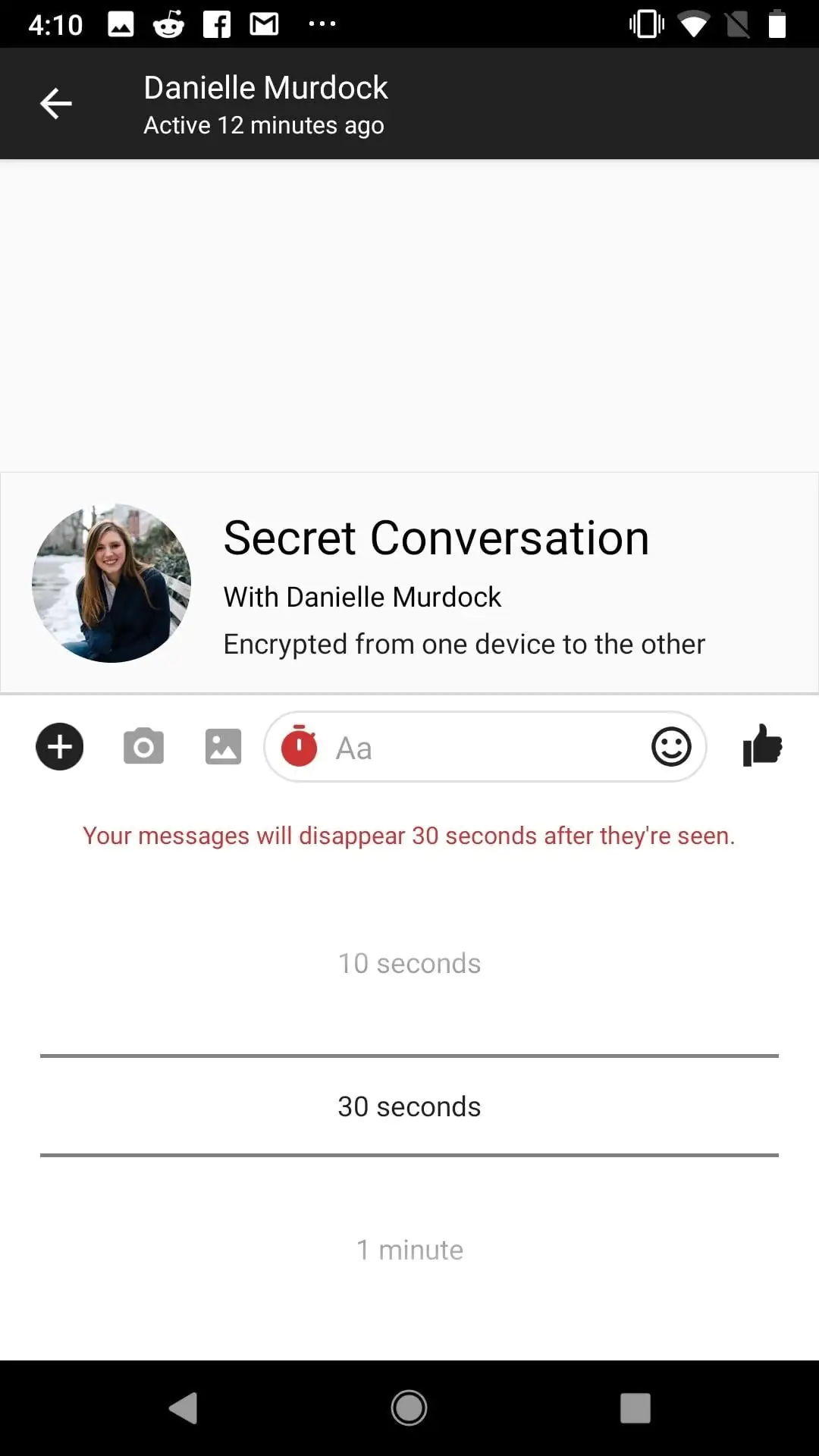Go back from Danielle Murdock's conversation

point(55,104)
